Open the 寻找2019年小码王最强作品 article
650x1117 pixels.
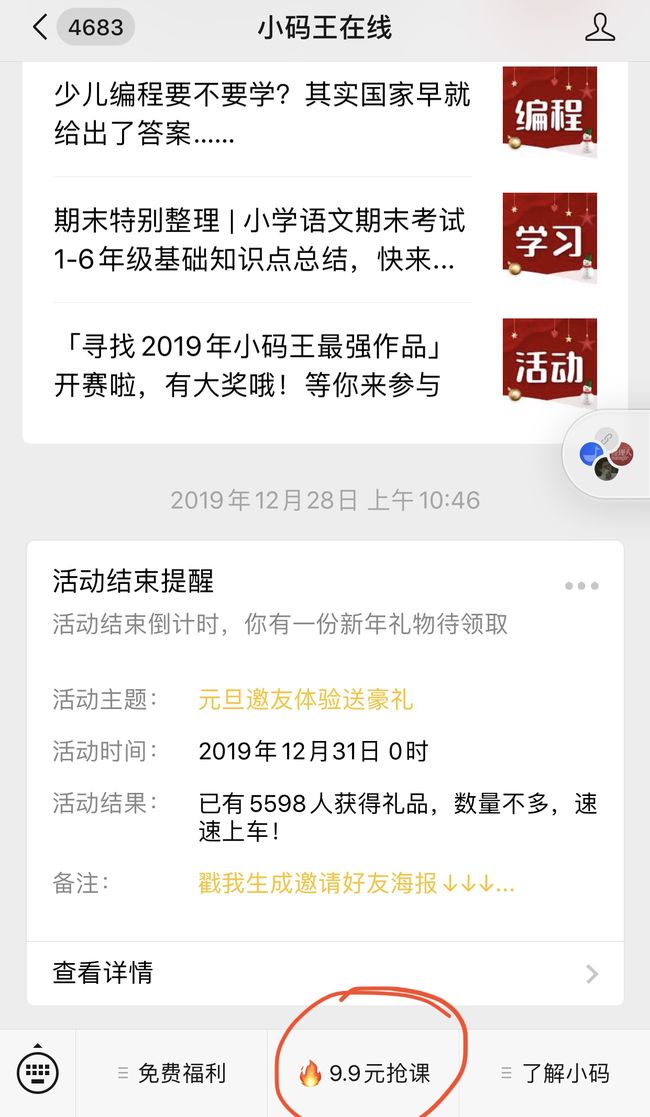[x=325, y=365]
